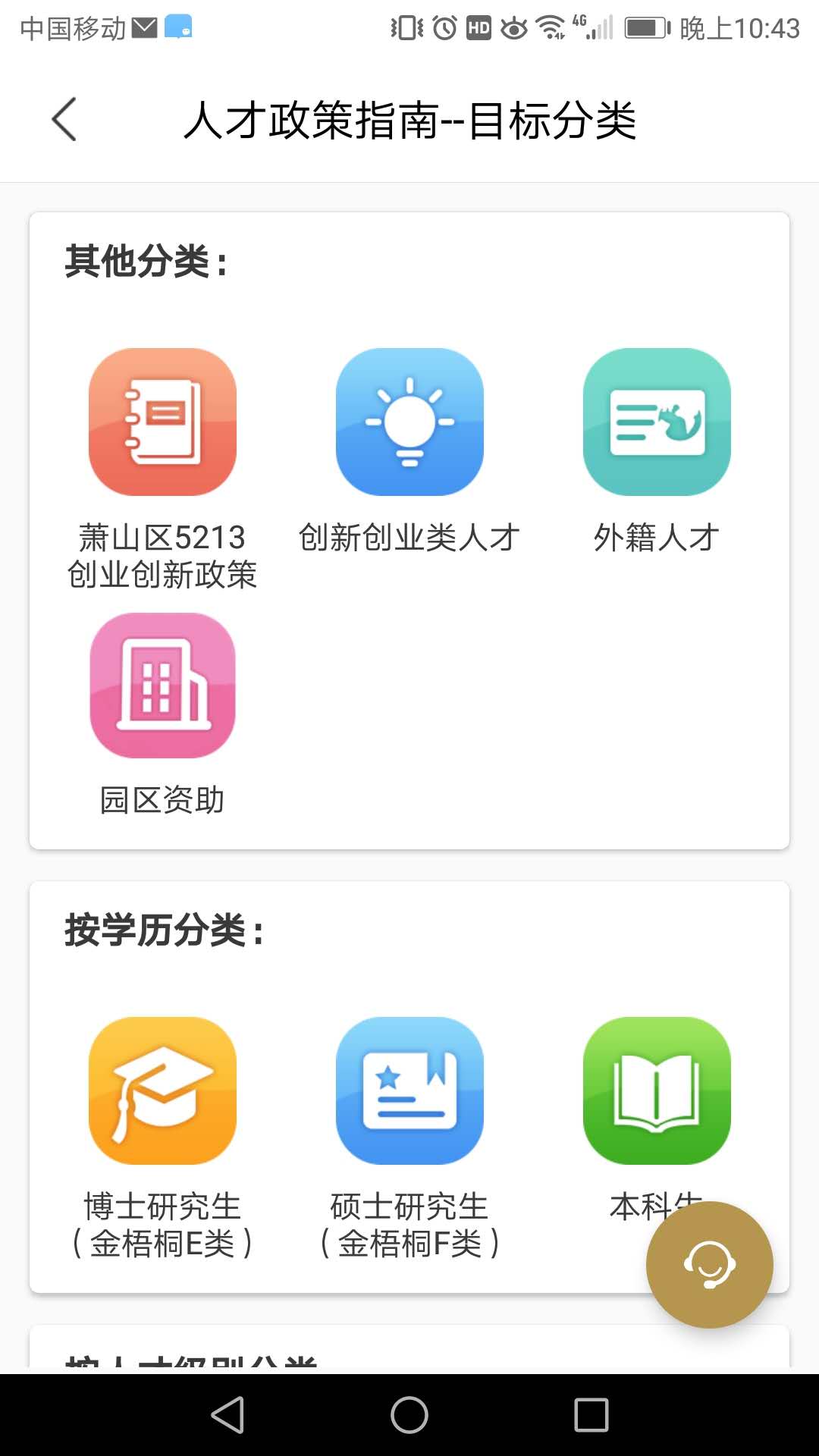Select 硕士研究生（金梧桐F类） category

pyautogui.click(x=409, y=1090)
